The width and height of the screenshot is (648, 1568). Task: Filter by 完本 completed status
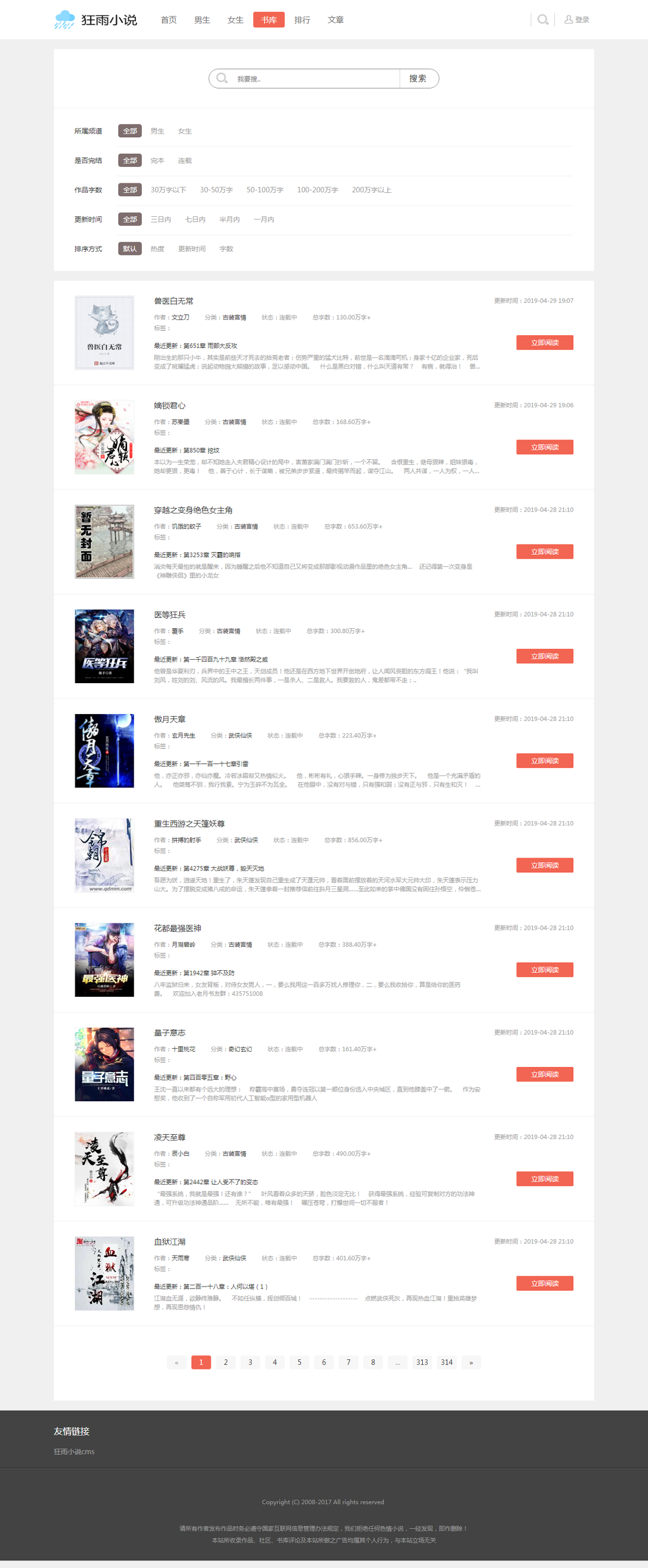(x=157, y=161)
